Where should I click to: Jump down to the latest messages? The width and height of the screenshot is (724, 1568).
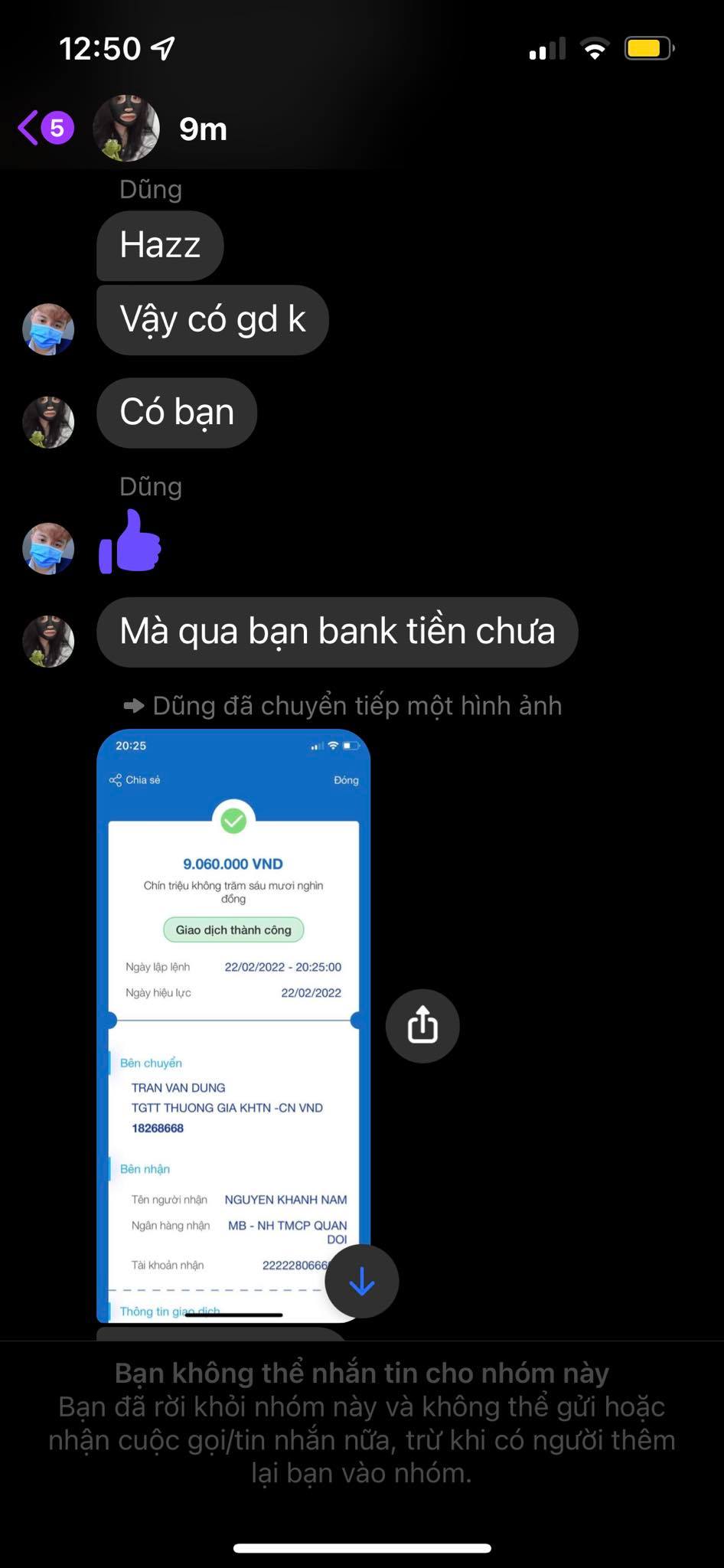click(x=361, y=1281)
